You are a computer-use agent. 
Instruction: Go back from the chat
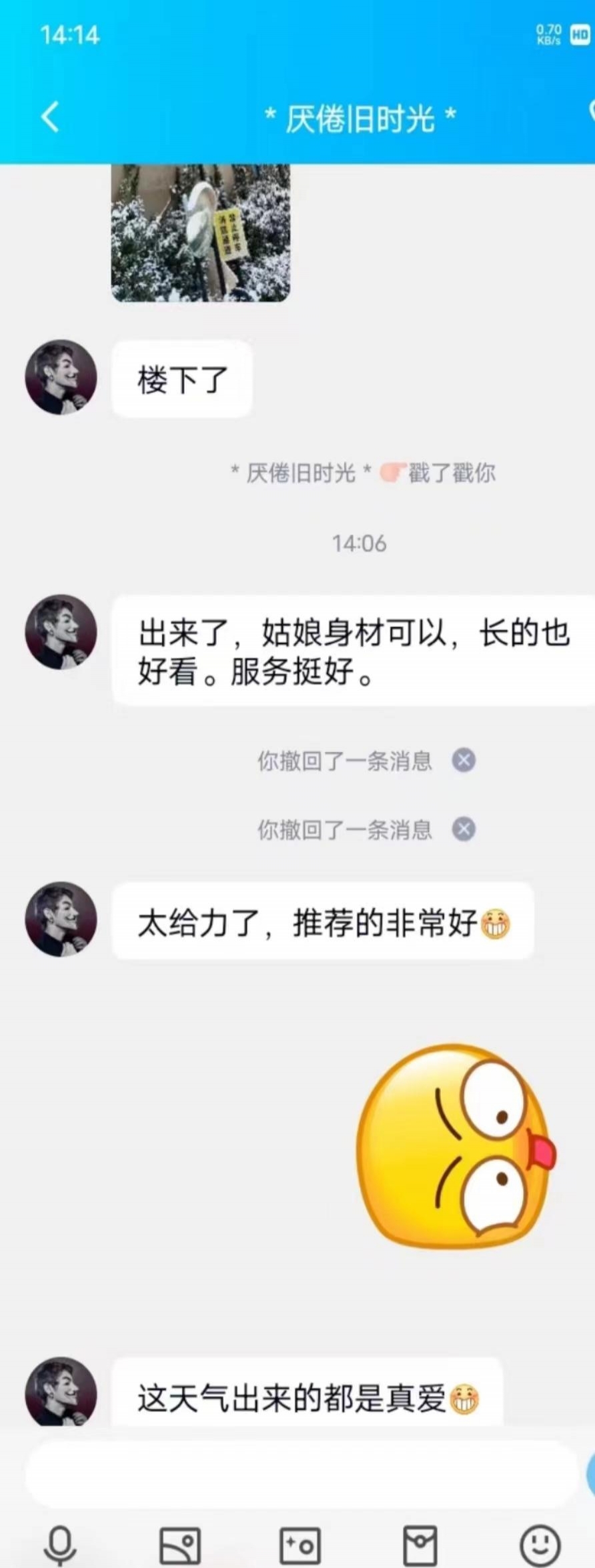point(50,117)
